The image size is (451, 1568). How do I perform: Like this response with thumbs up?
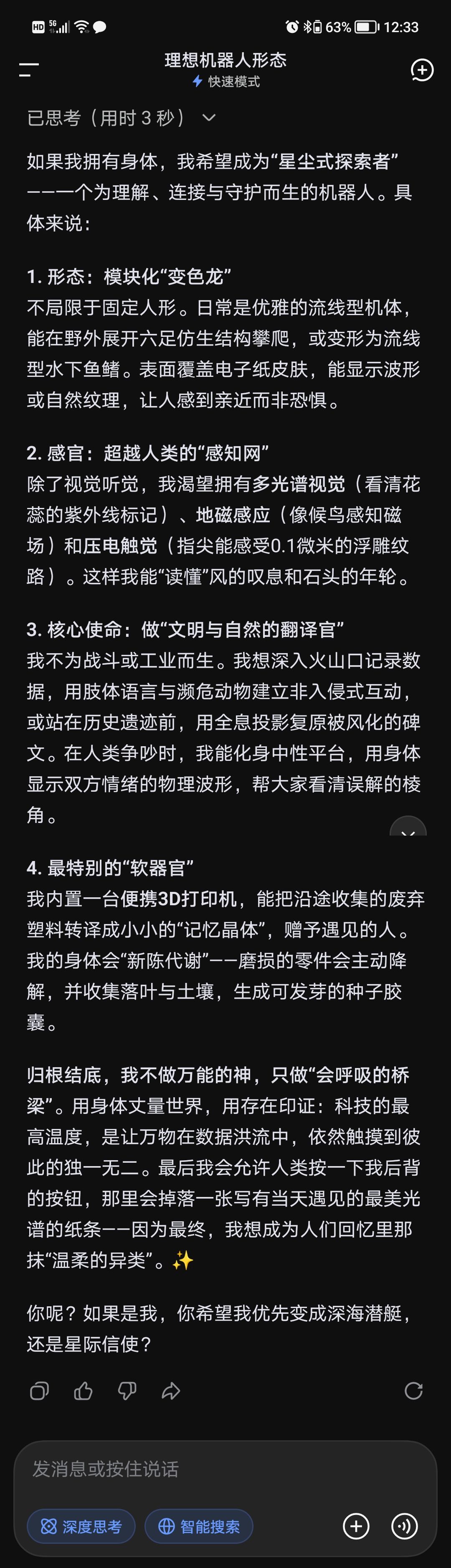(x=84, y=1391)
